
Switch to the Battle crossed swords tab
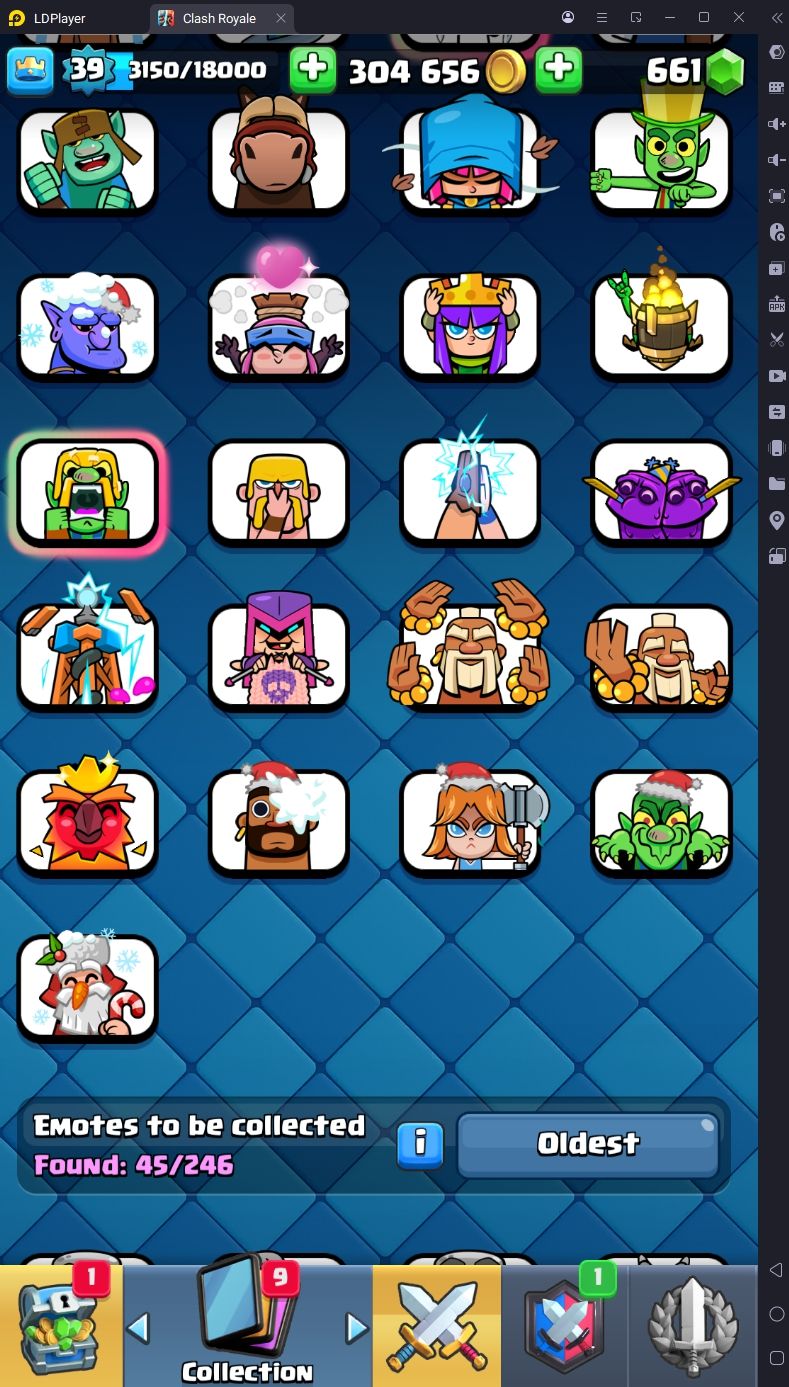436,1325
